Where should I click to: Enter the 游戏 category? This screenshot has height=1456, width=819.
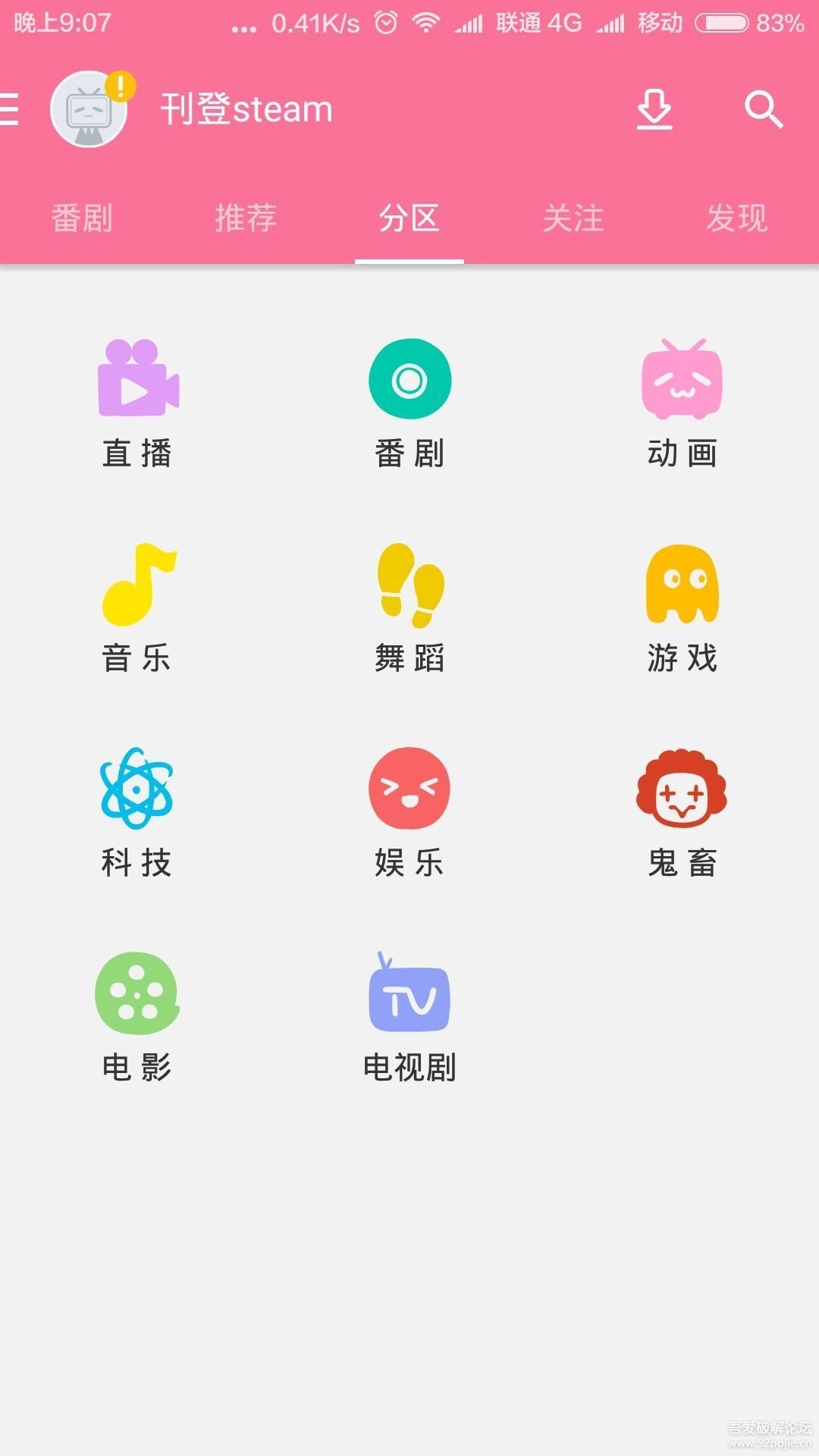[682, 607]
